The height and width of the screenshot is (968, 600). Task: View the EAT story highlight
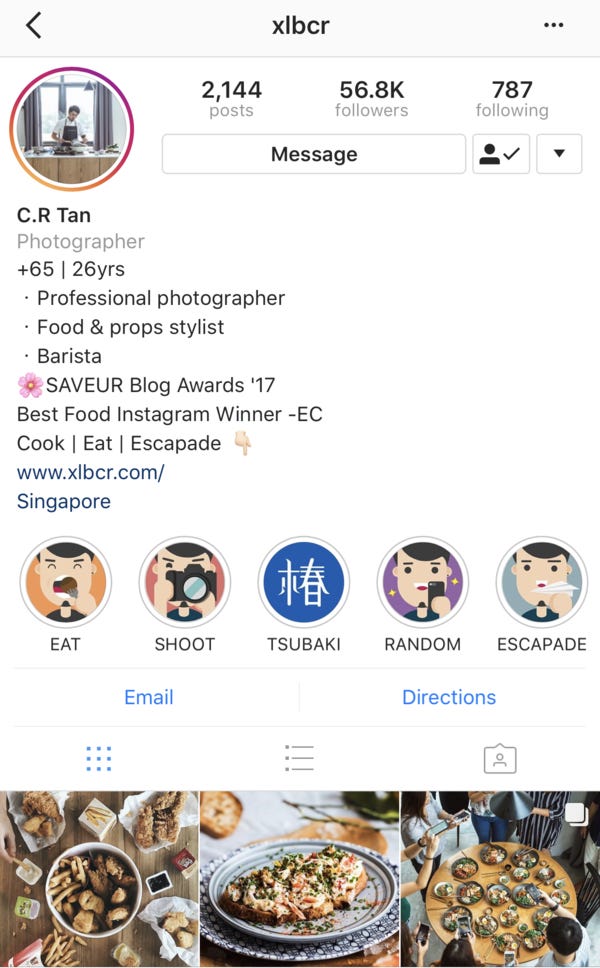(x=65, y=583)
